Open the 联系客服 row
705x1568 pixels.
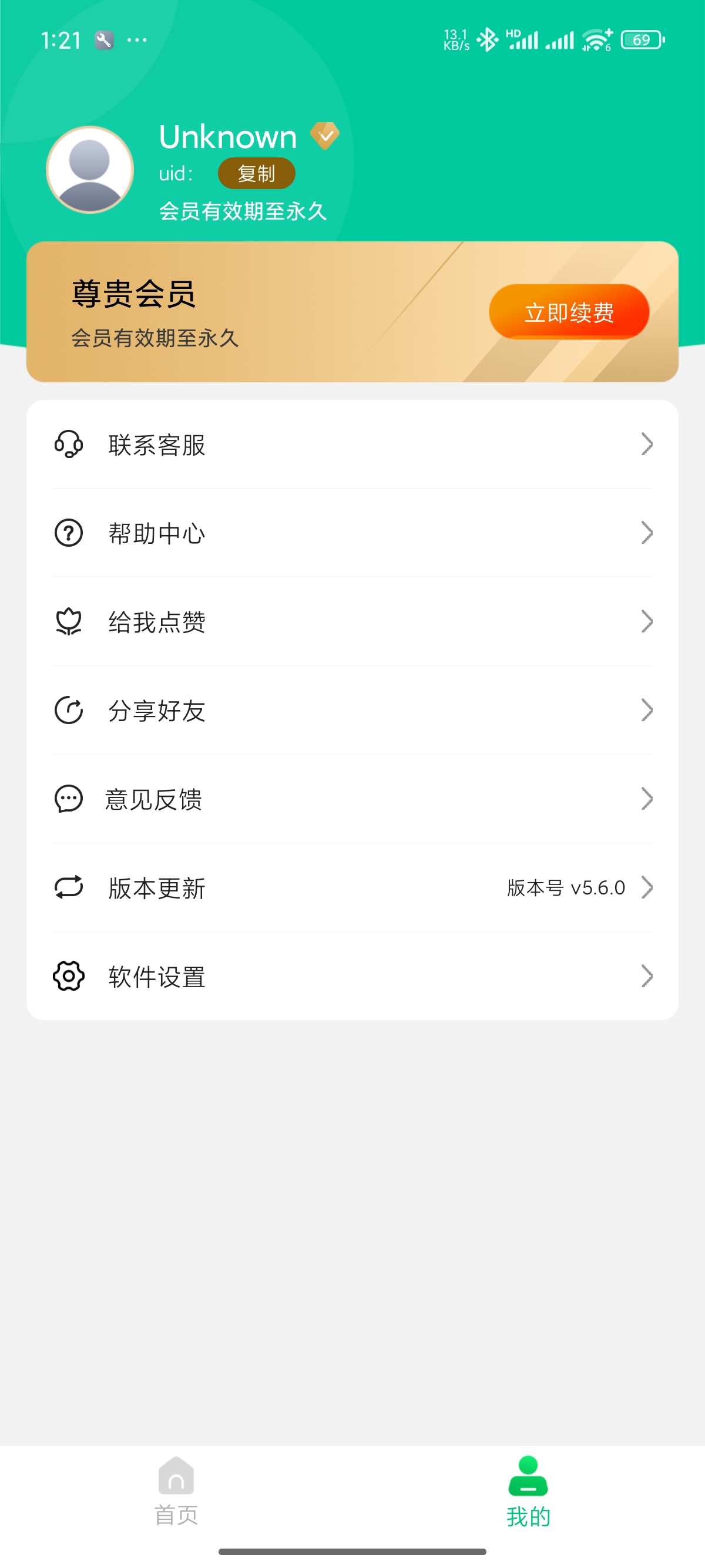352,445
